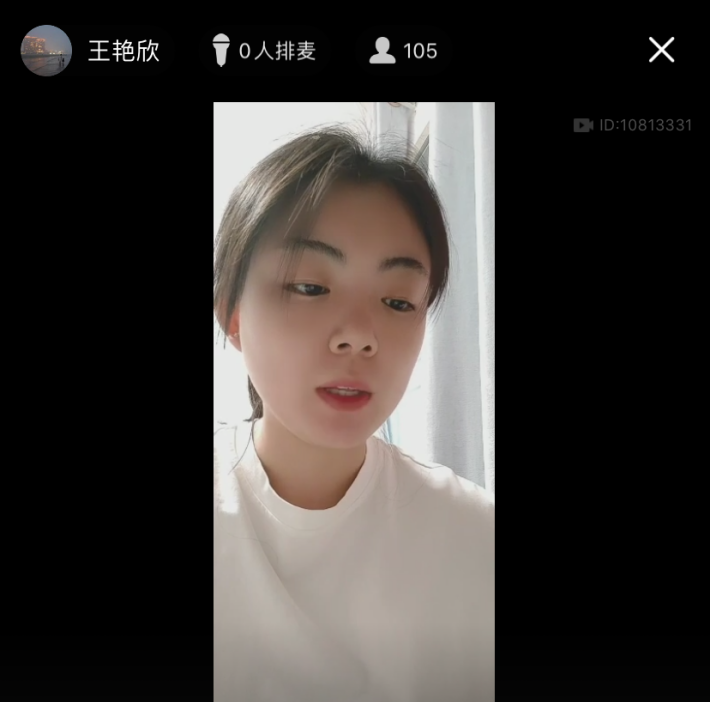
Task: Open the 0人排麦 mic queue
Action: coord(264,51)
